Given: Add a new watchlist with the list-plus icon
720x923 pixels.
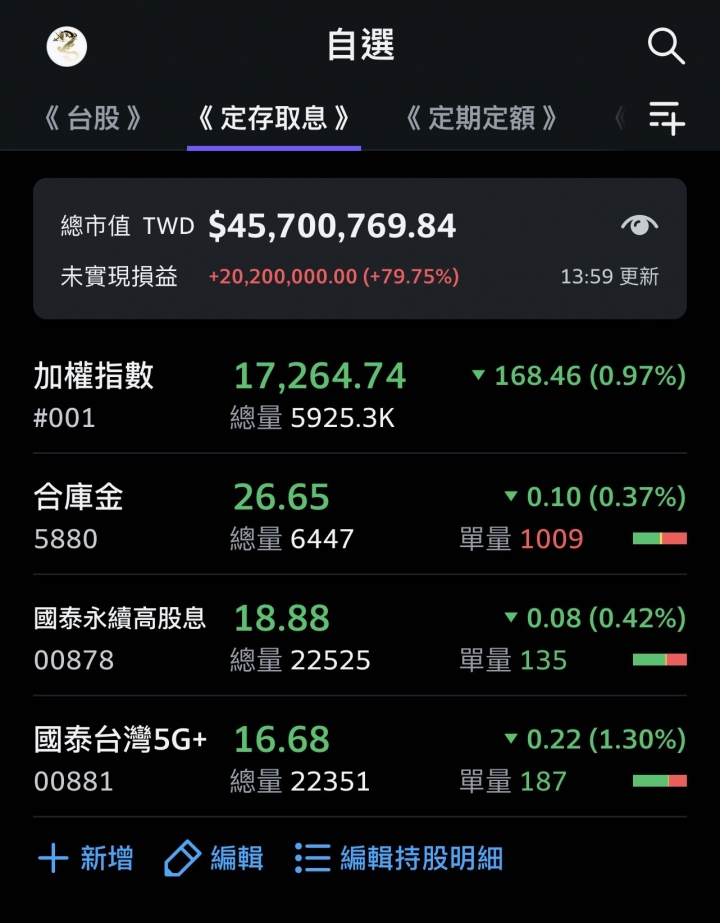Looking at the screenshot, I should click(x=666, y=118).
